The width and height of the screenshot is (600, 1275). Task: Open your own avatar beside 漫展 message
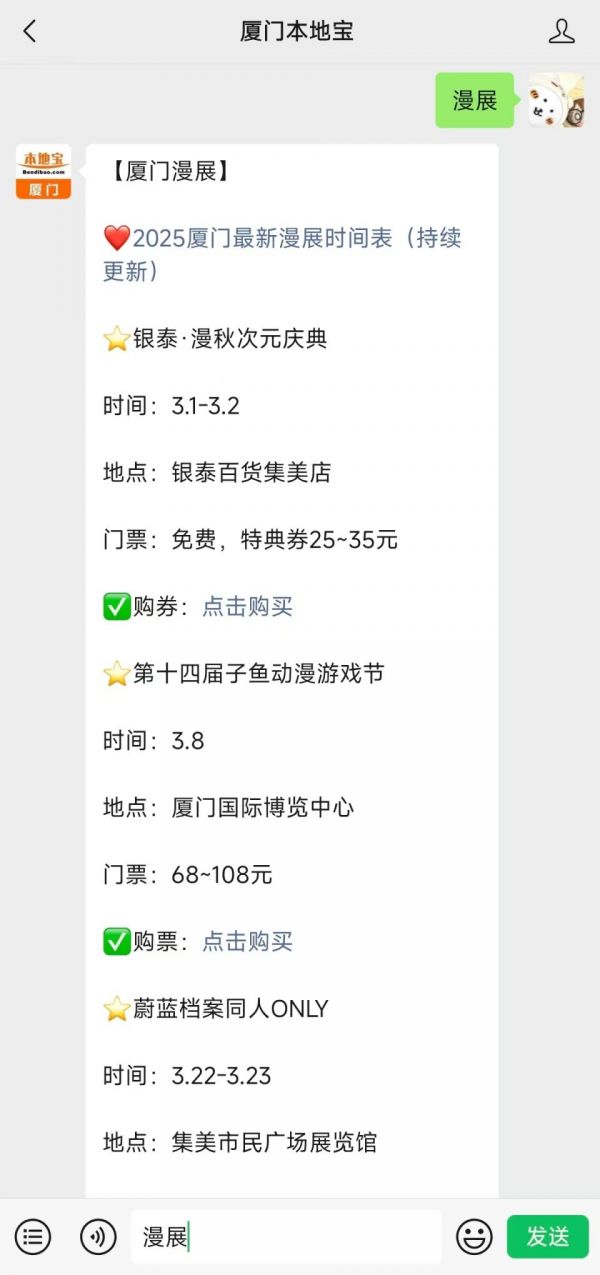click(556, 100)
